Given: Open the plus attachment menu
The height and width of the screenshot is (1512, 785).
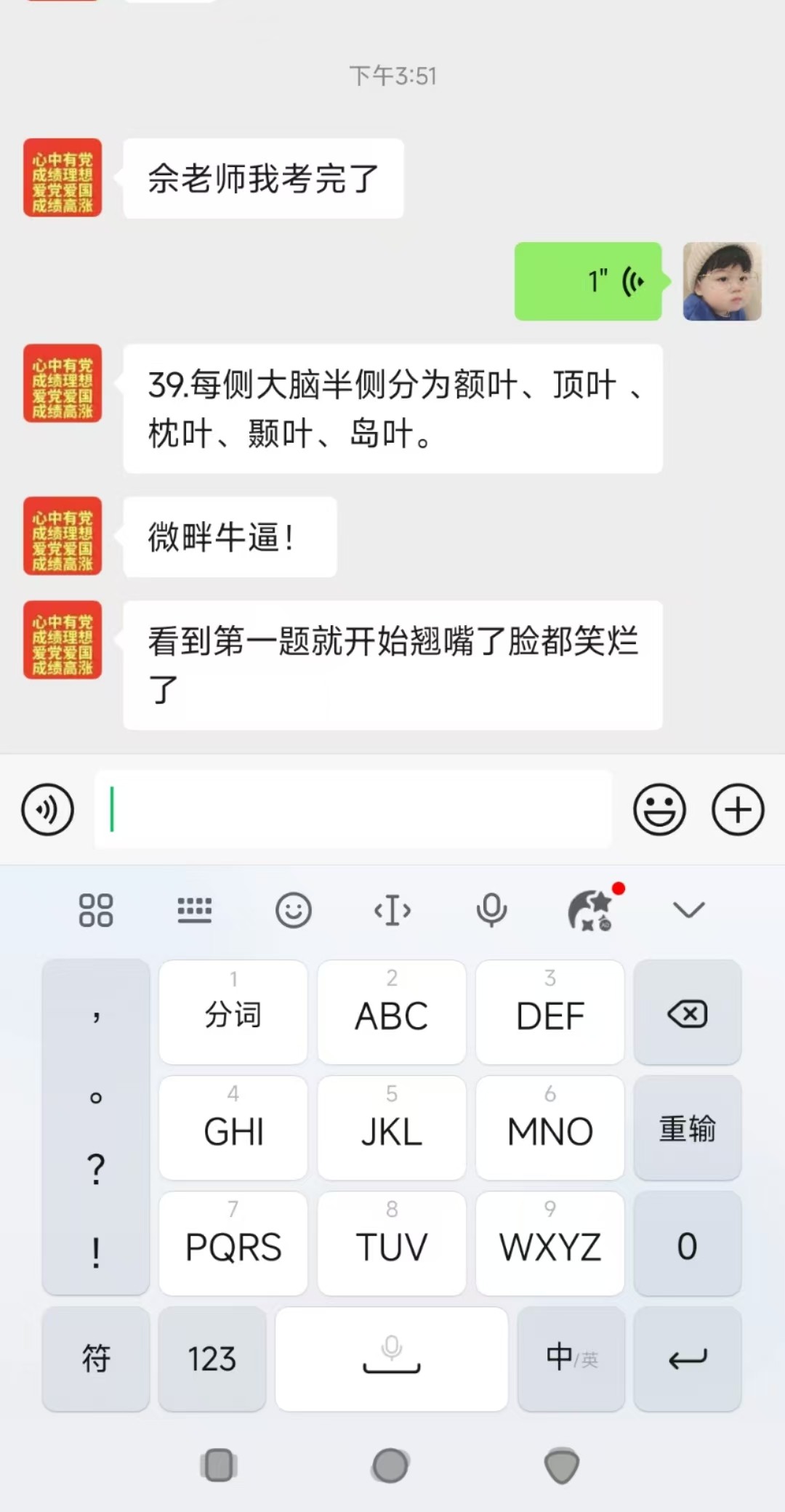Looking at the screenshot, I should [x=738, y=809].
